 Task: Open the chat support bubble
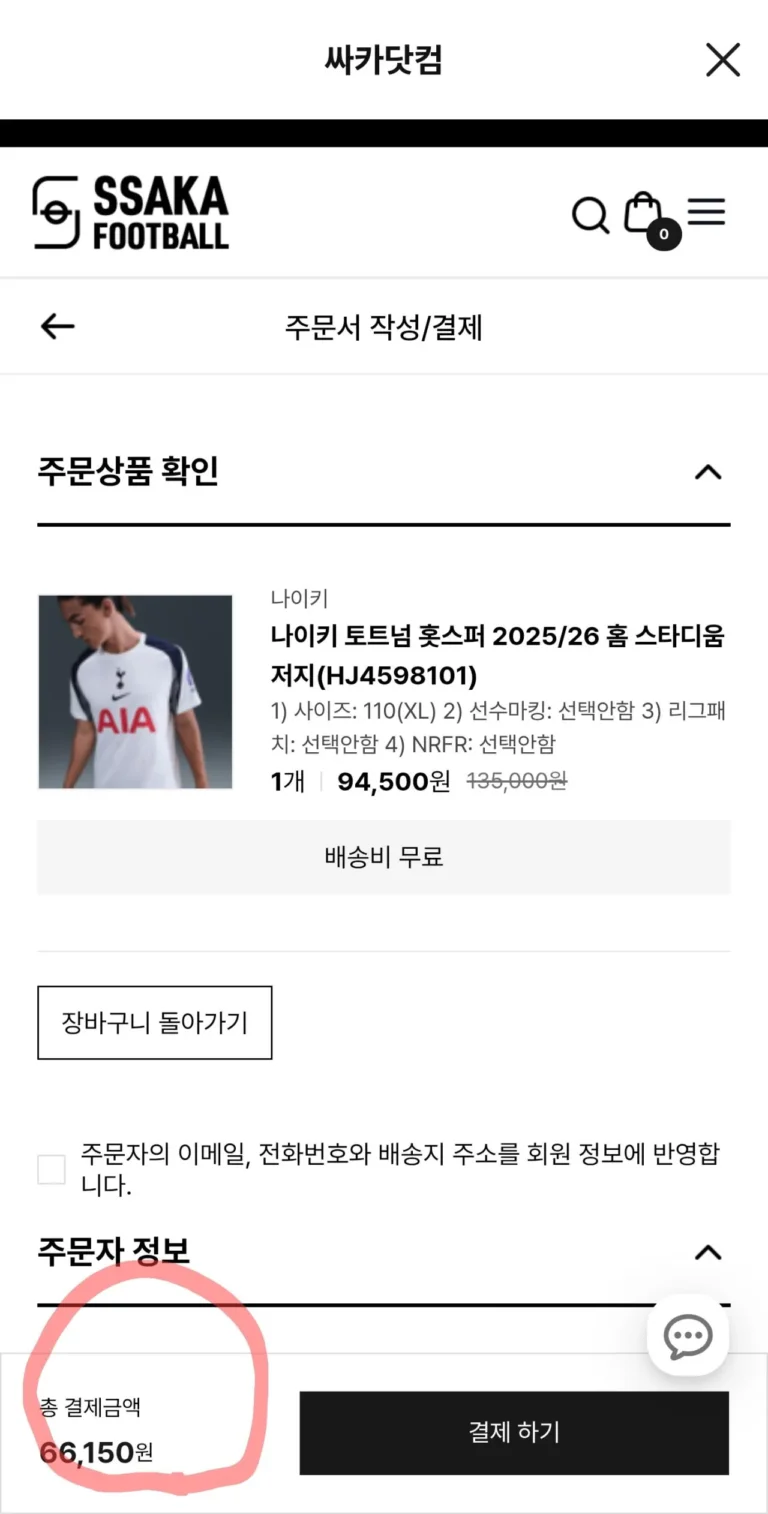pos(688,1336)
